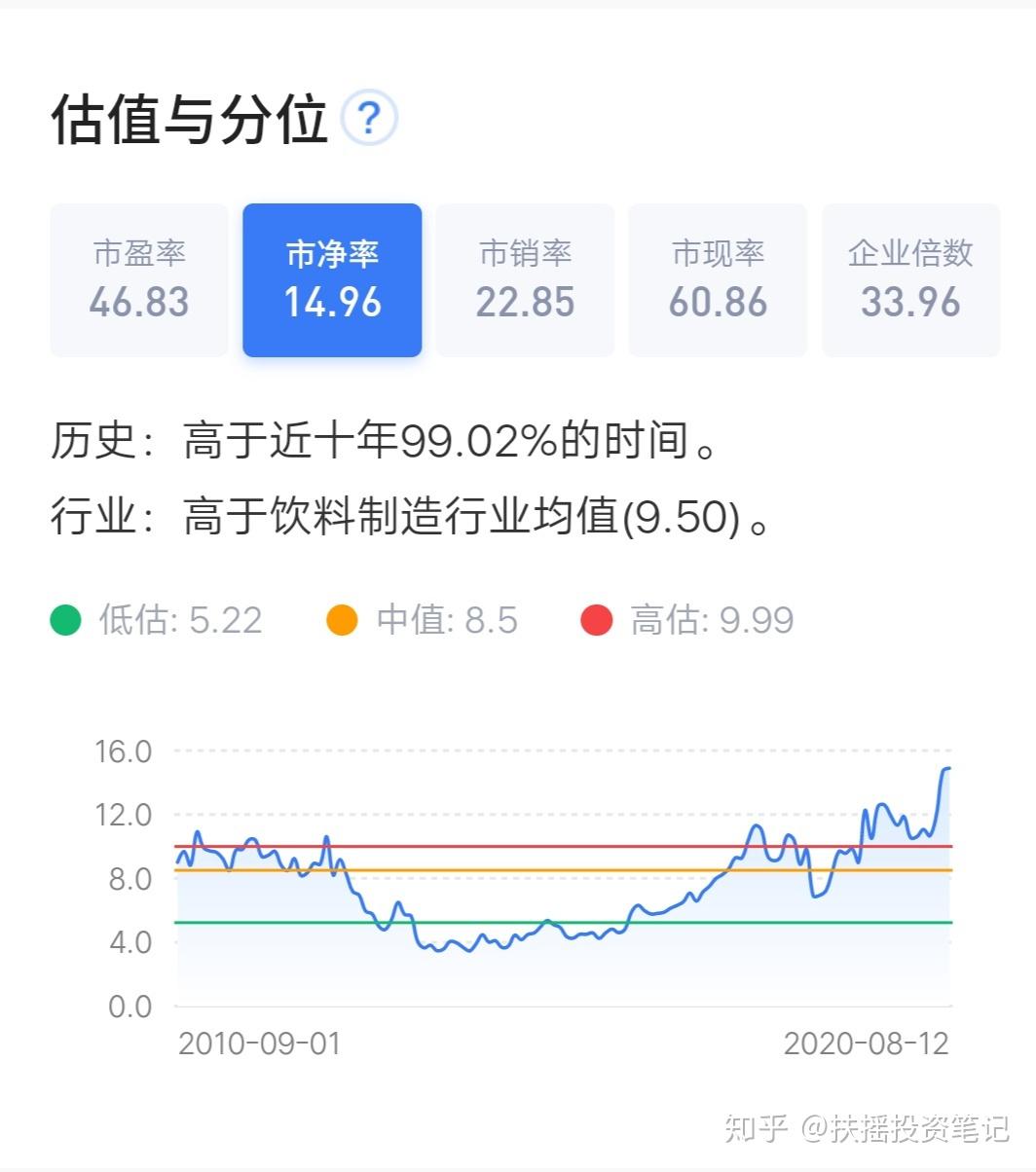Switch to the 市盈率 valuation tab

click(137, 279)
